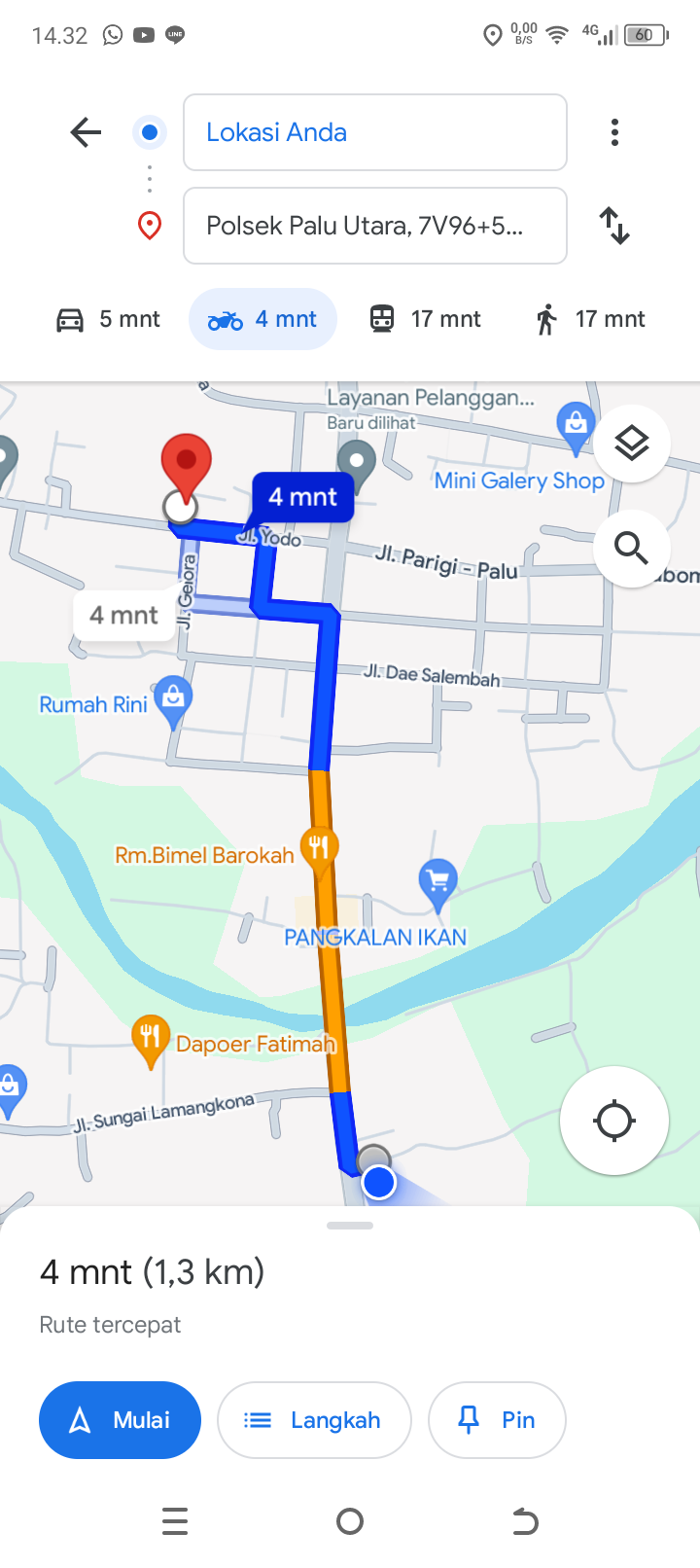
Task: Switch to the walking mode
Action: pyautogui.click(x=589, y=319)
